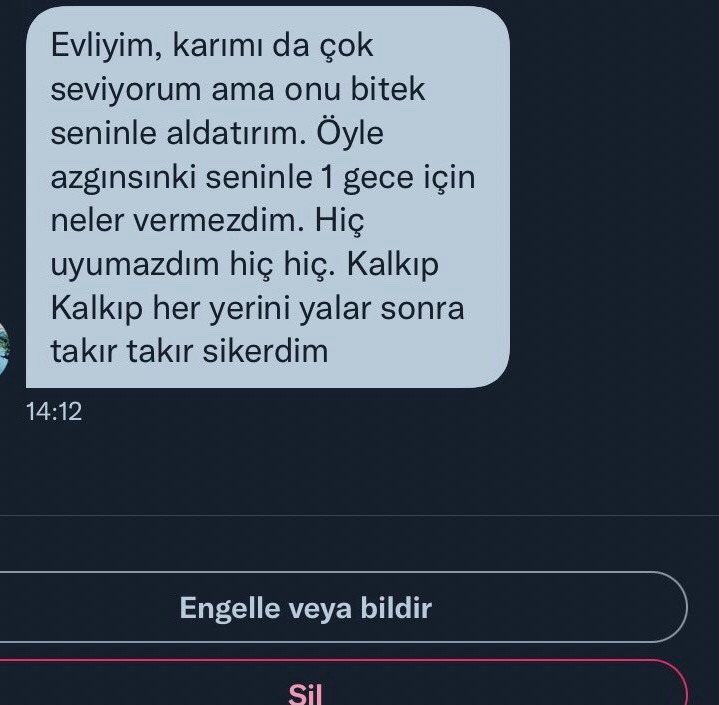Tap Sil to delete the conversation

tap(305, 691)
